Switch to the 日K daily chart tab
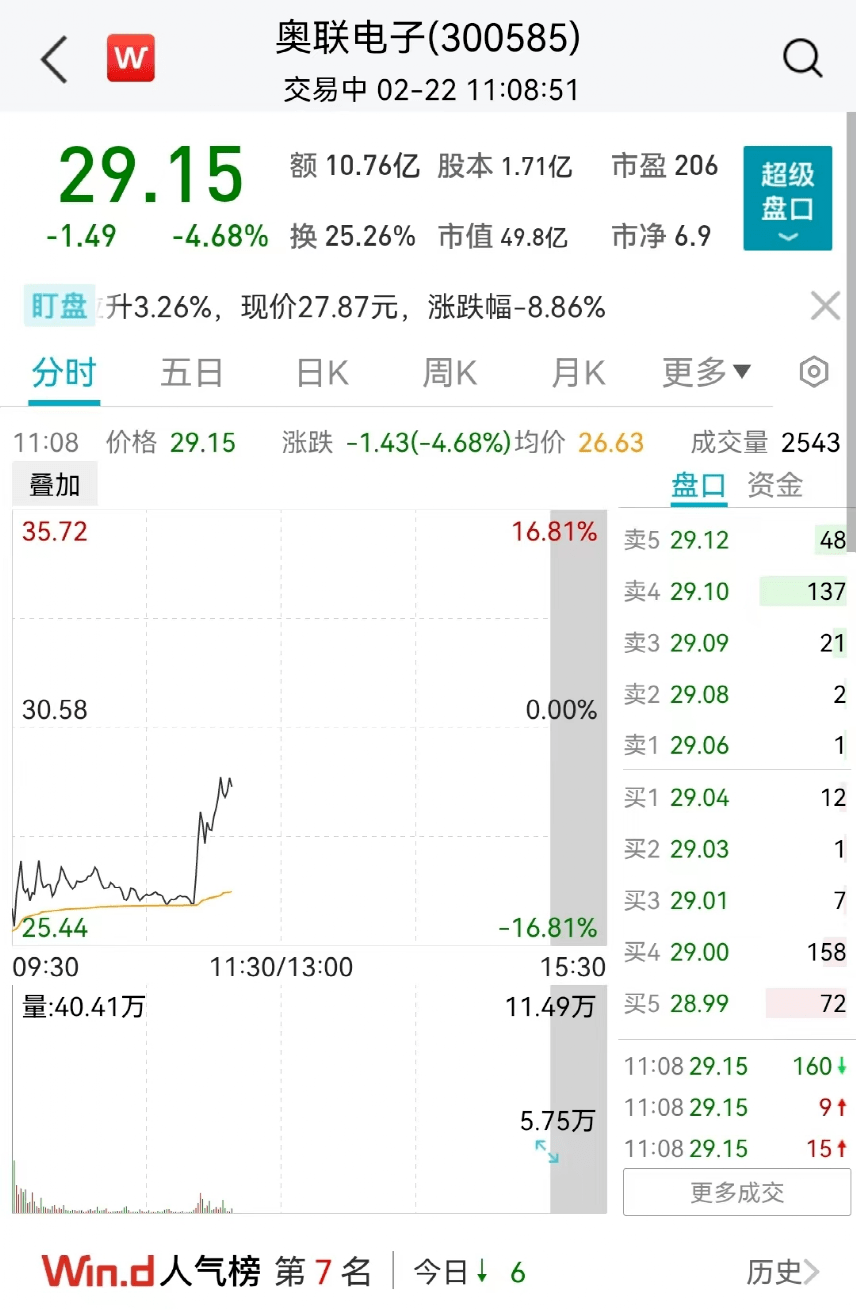856x1310 pixels. click(320, 371)
